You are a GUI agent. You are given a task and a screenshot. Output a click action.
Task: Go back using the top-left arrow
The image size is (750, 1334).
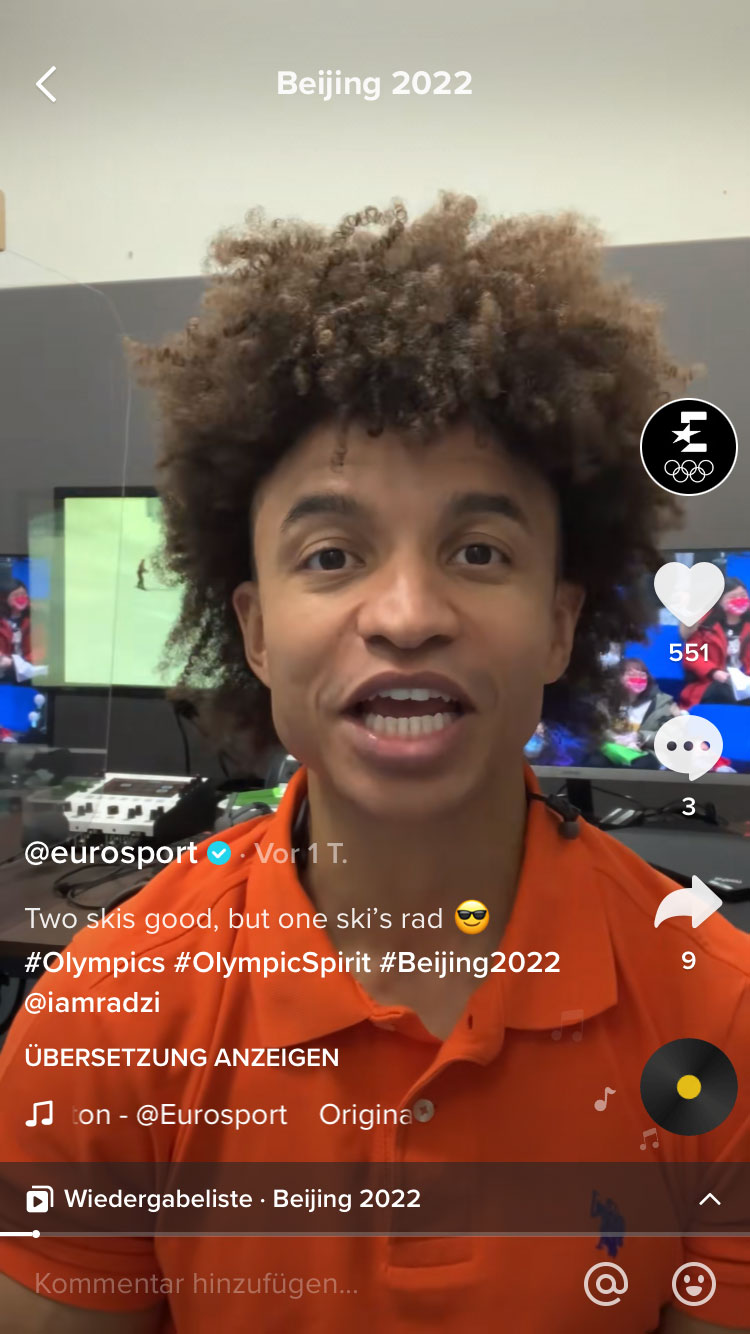[x=46, y=84]
